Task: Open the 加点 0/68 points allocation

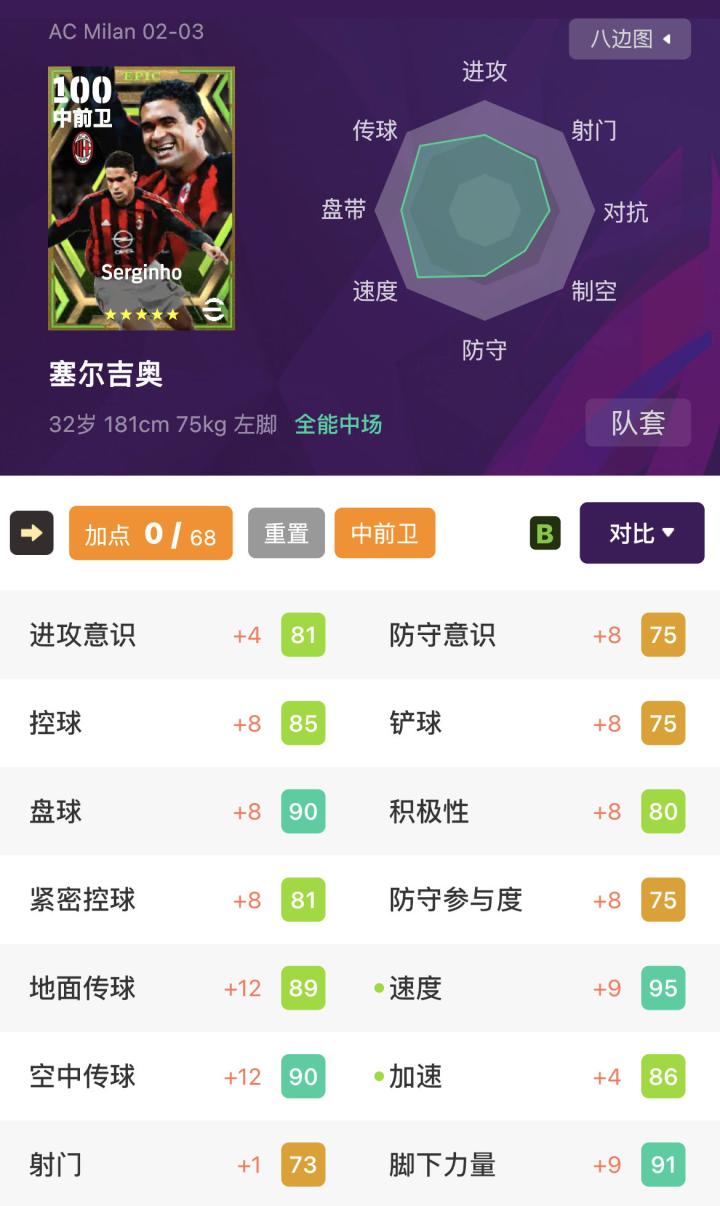Action: tap(150, 533)
